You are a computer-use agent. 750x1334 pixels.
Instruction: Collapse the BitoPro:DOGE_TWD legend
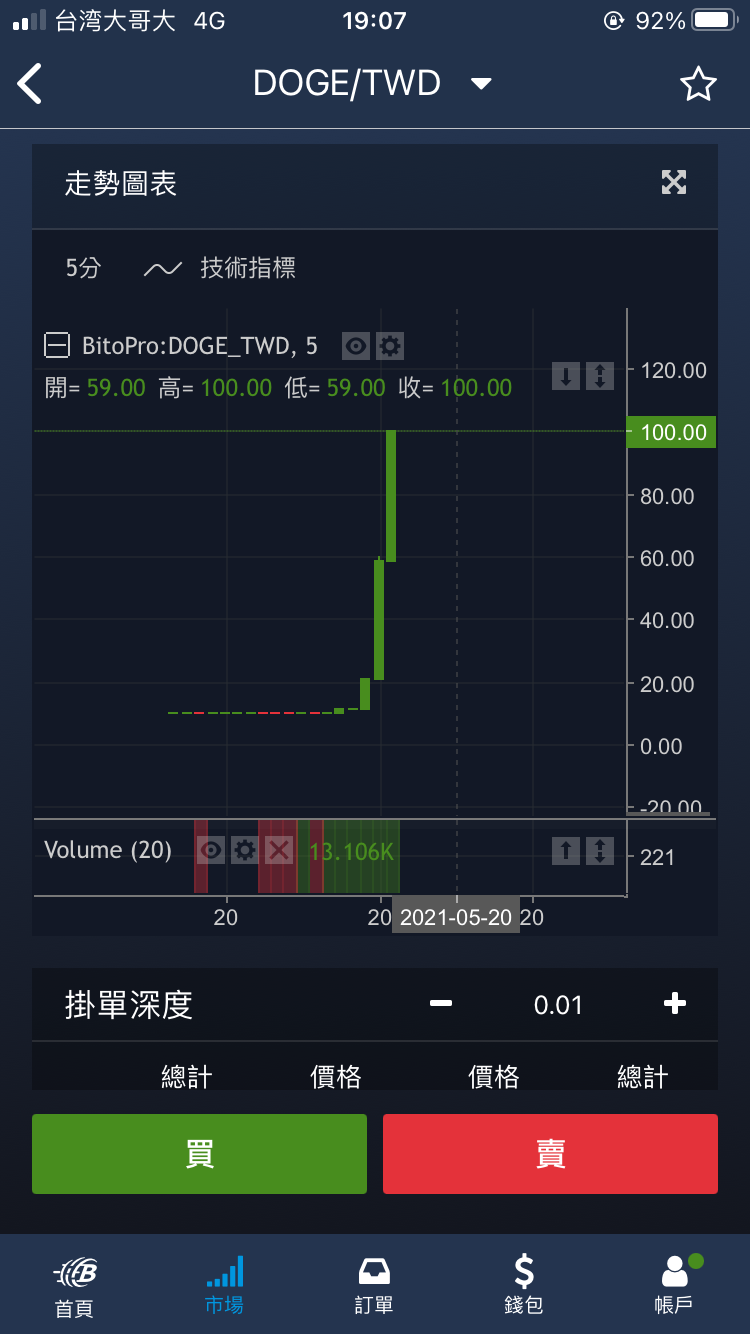pyautogui.click(x=57, y=347)
